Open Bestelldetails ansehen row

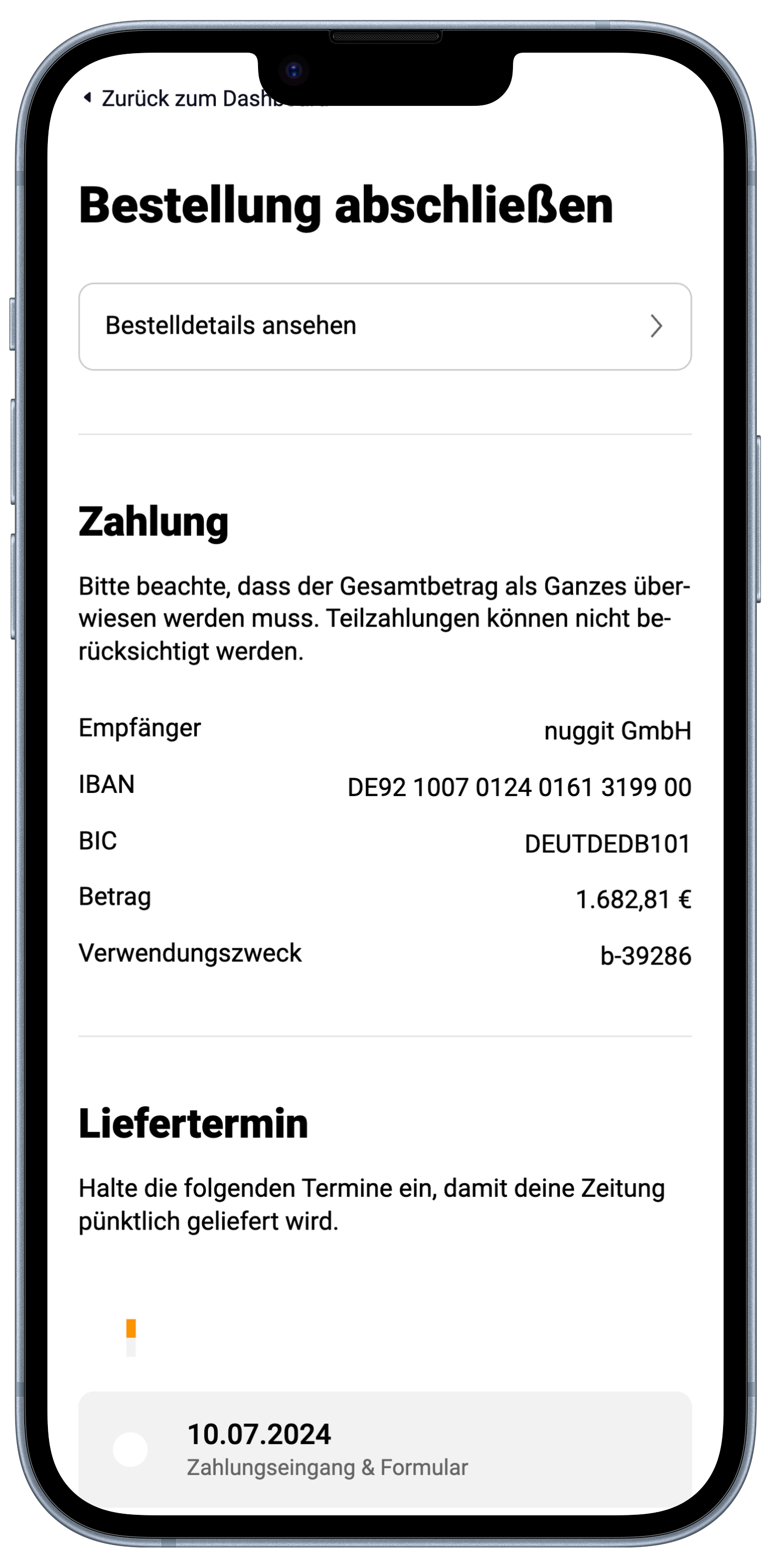385,326
